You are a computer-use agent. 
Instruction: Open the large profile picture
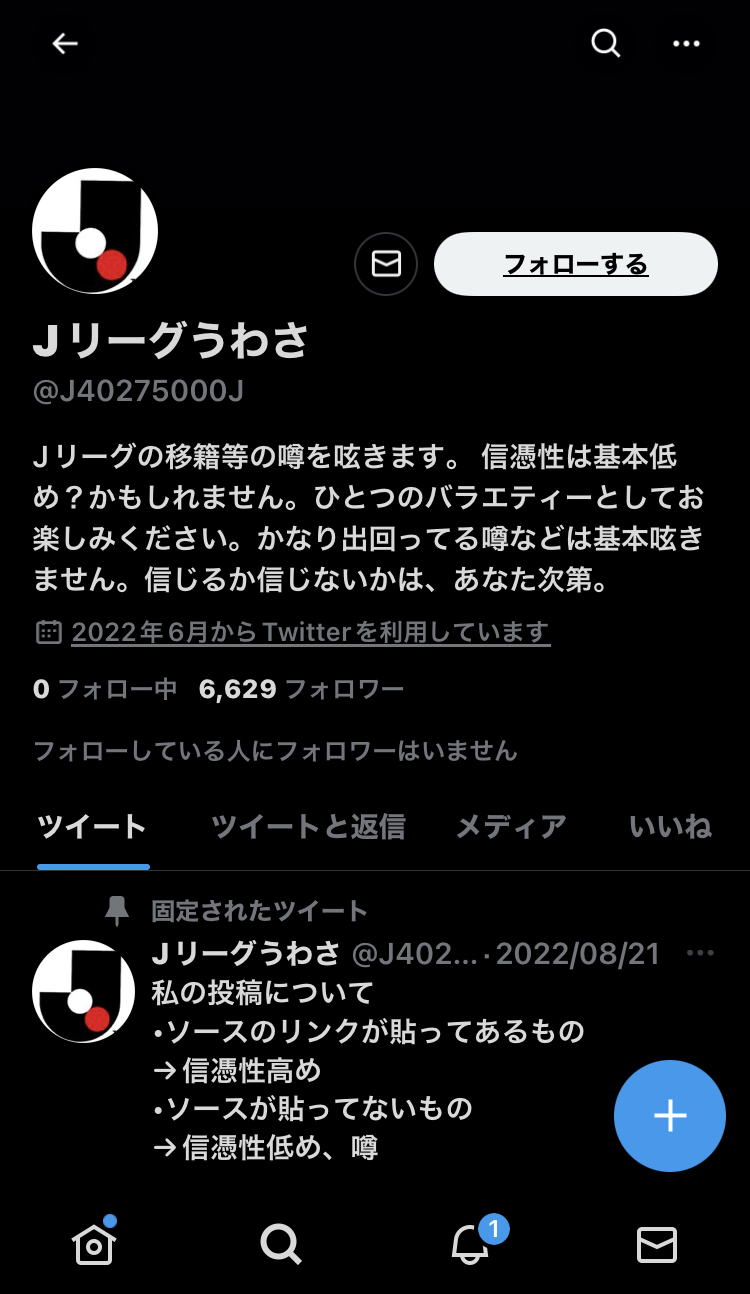(x=96, y=231)
